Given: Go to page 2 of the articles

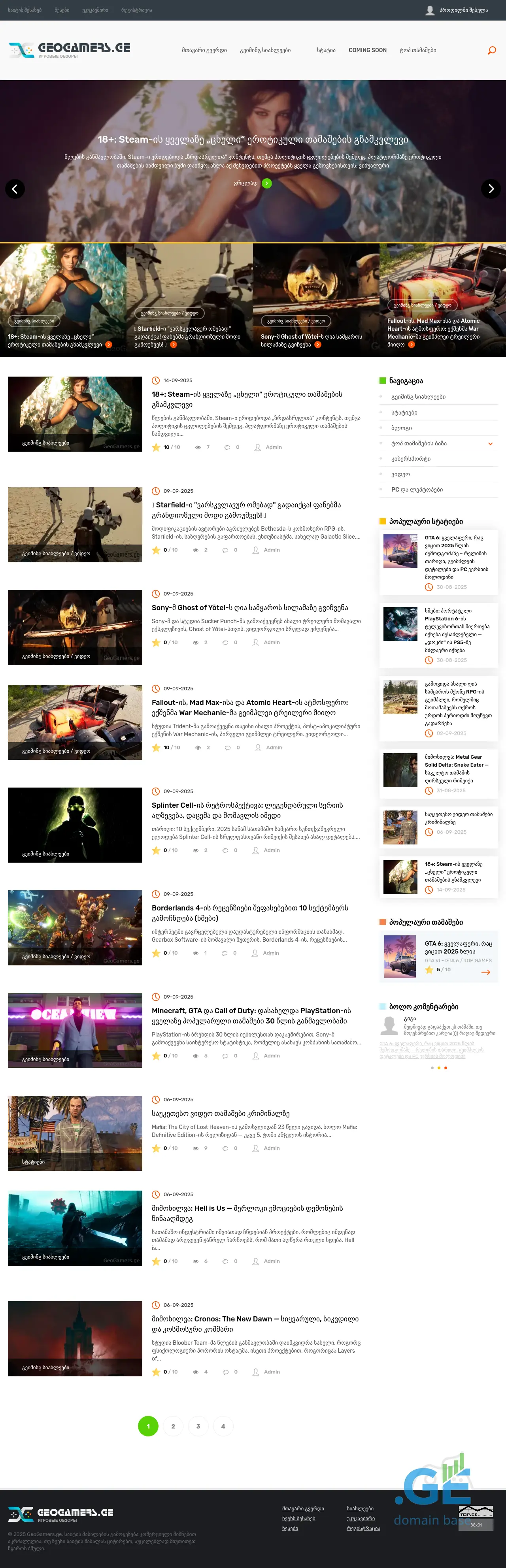Looking at the screenshot, I should (173, 1426).
